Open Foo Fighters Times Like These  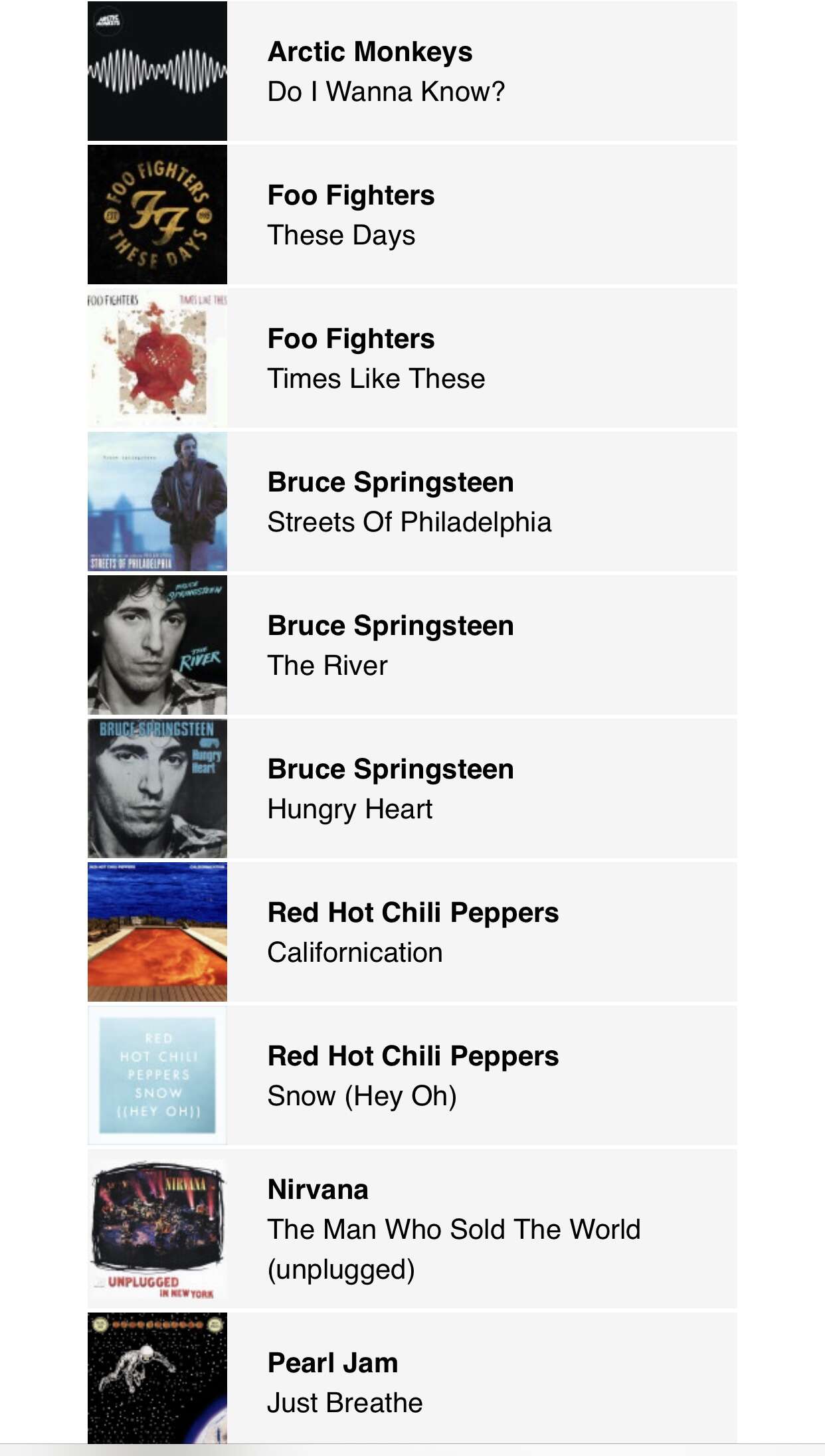(412, 358)
